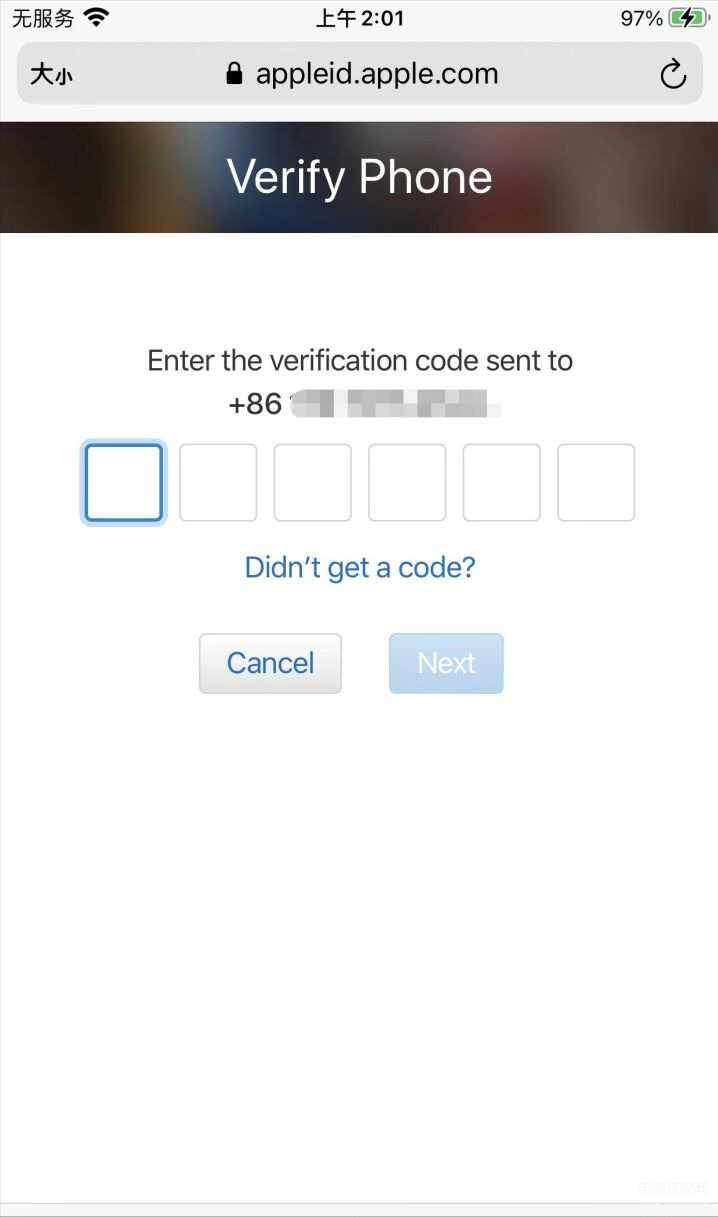Activate the fifth verification code box
Image resolution: width=718 pixels, height=1217 pixels.
pos(501,483)
